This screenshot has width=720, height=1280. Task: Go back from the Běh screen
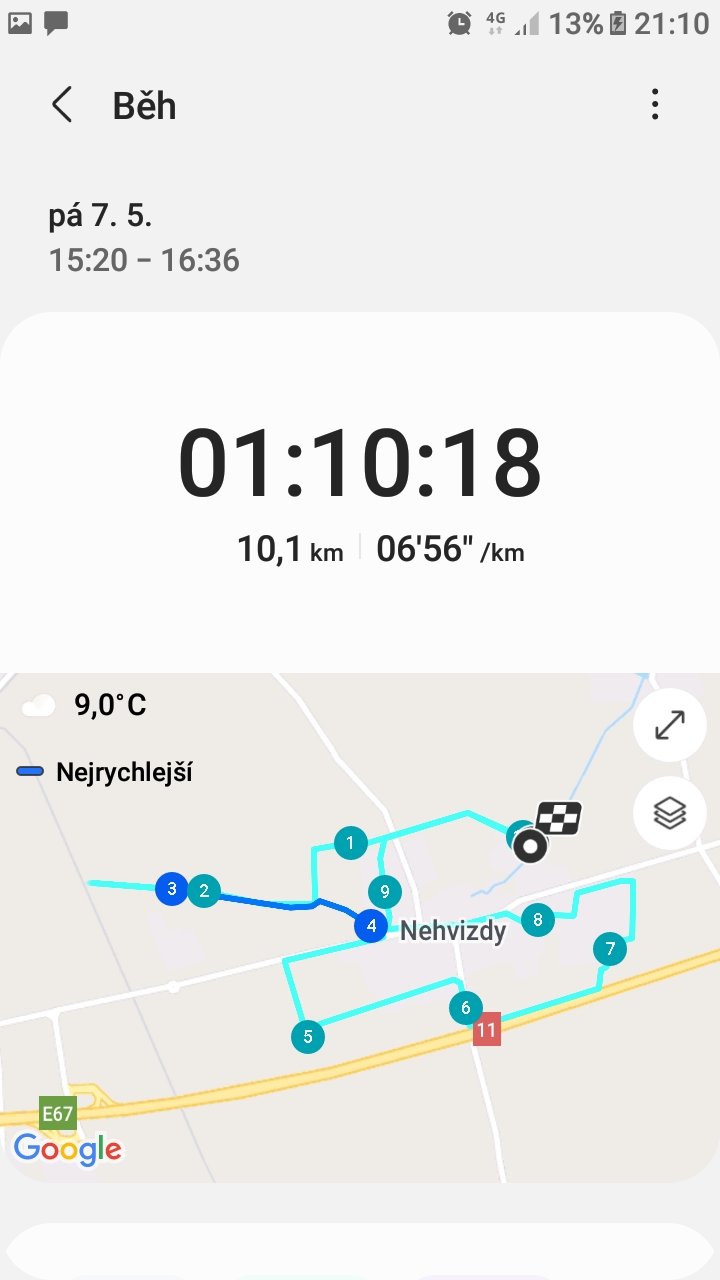(62, 105)
